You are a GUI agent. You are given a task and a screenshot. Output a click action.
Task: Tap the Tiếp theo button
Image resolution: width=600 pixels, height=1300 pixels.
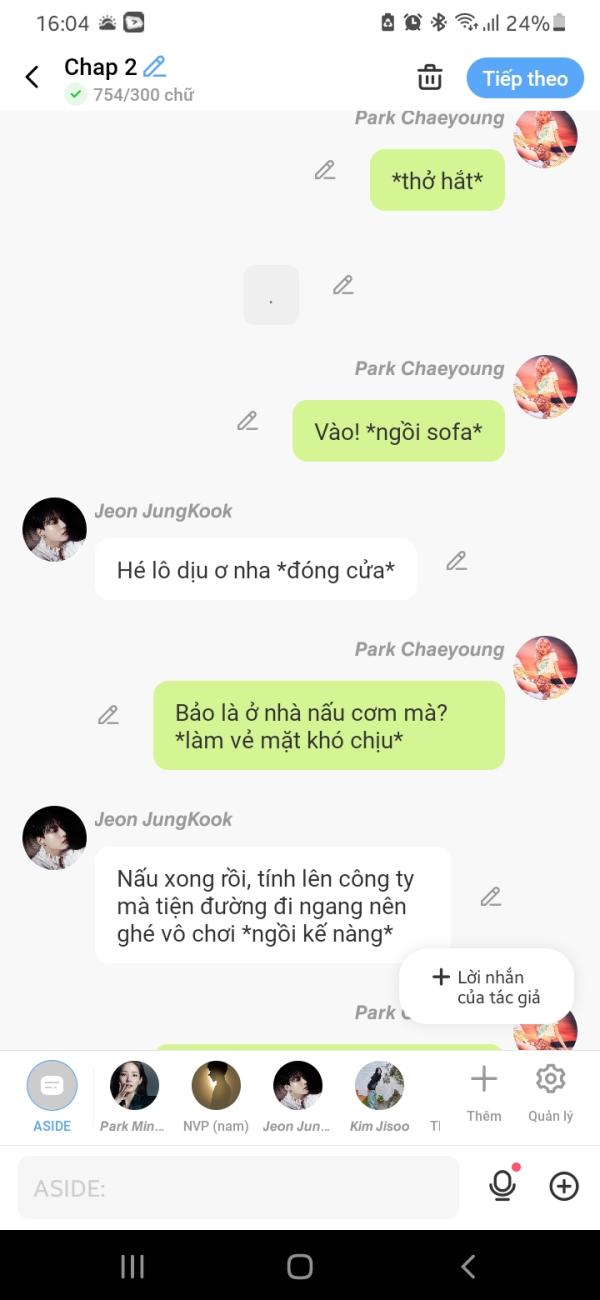pyautogui.click(x=525, y=78)
